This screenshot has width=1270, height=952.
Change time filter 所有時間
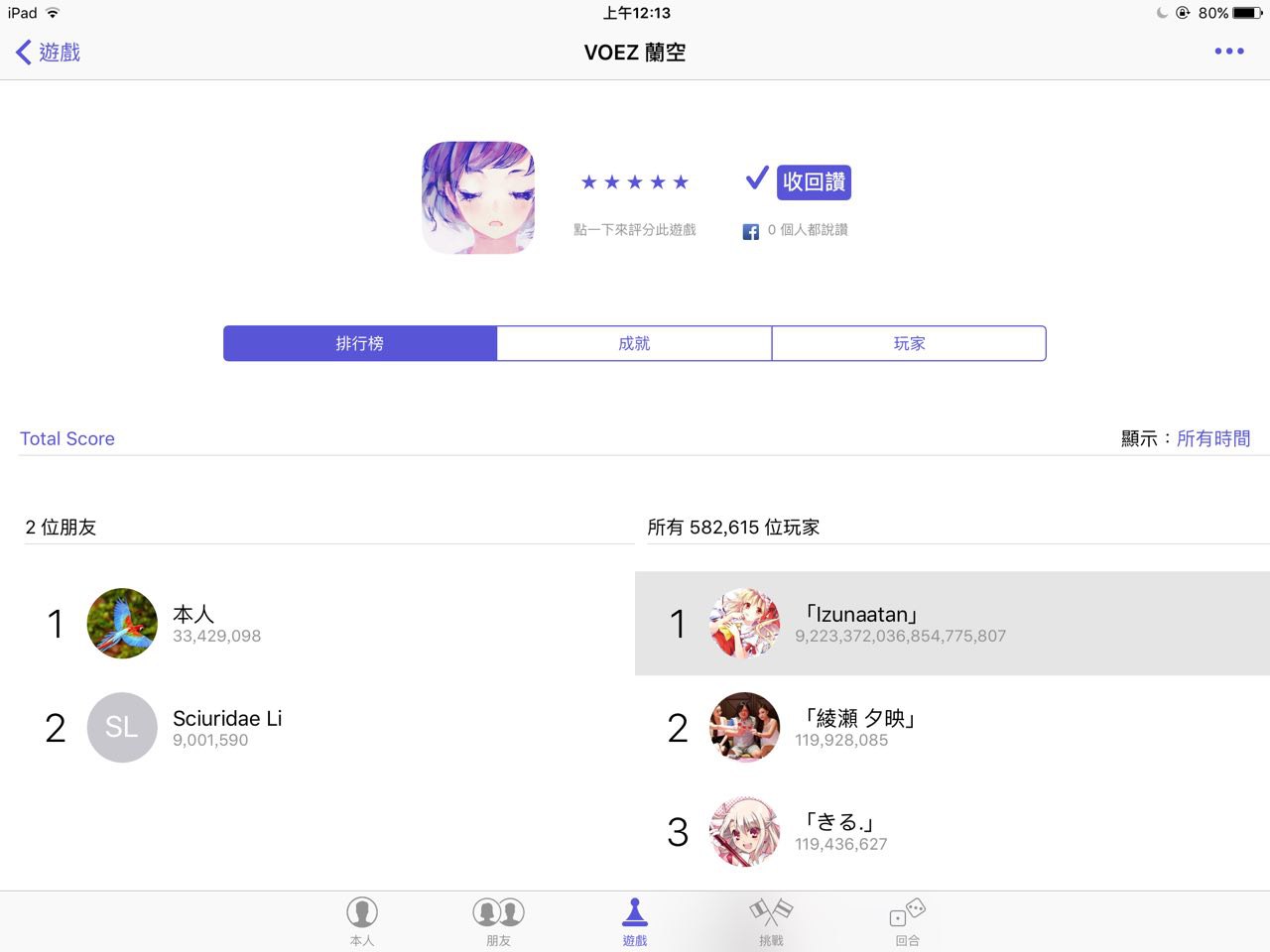coord(1212,438)
